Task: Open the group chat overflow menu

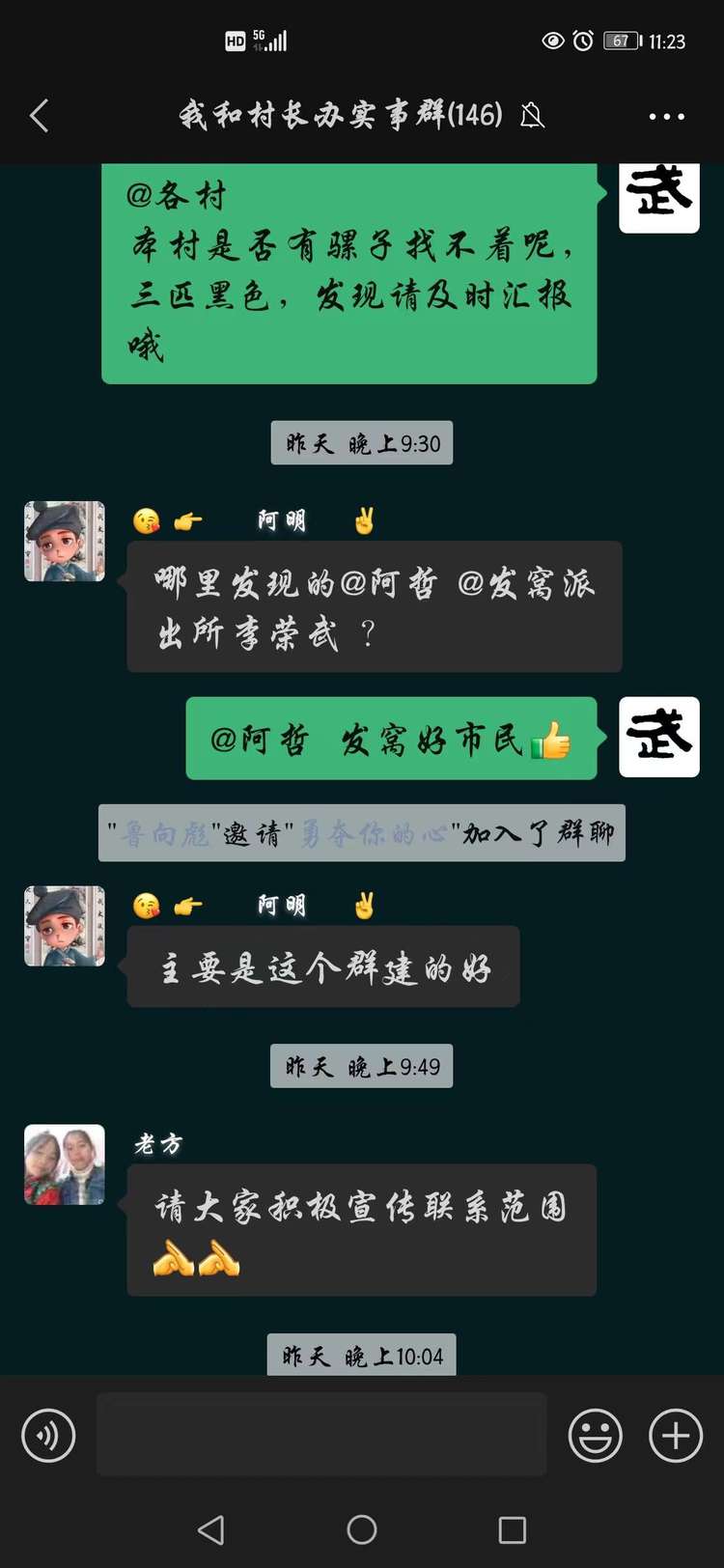Action: (666, 117)
